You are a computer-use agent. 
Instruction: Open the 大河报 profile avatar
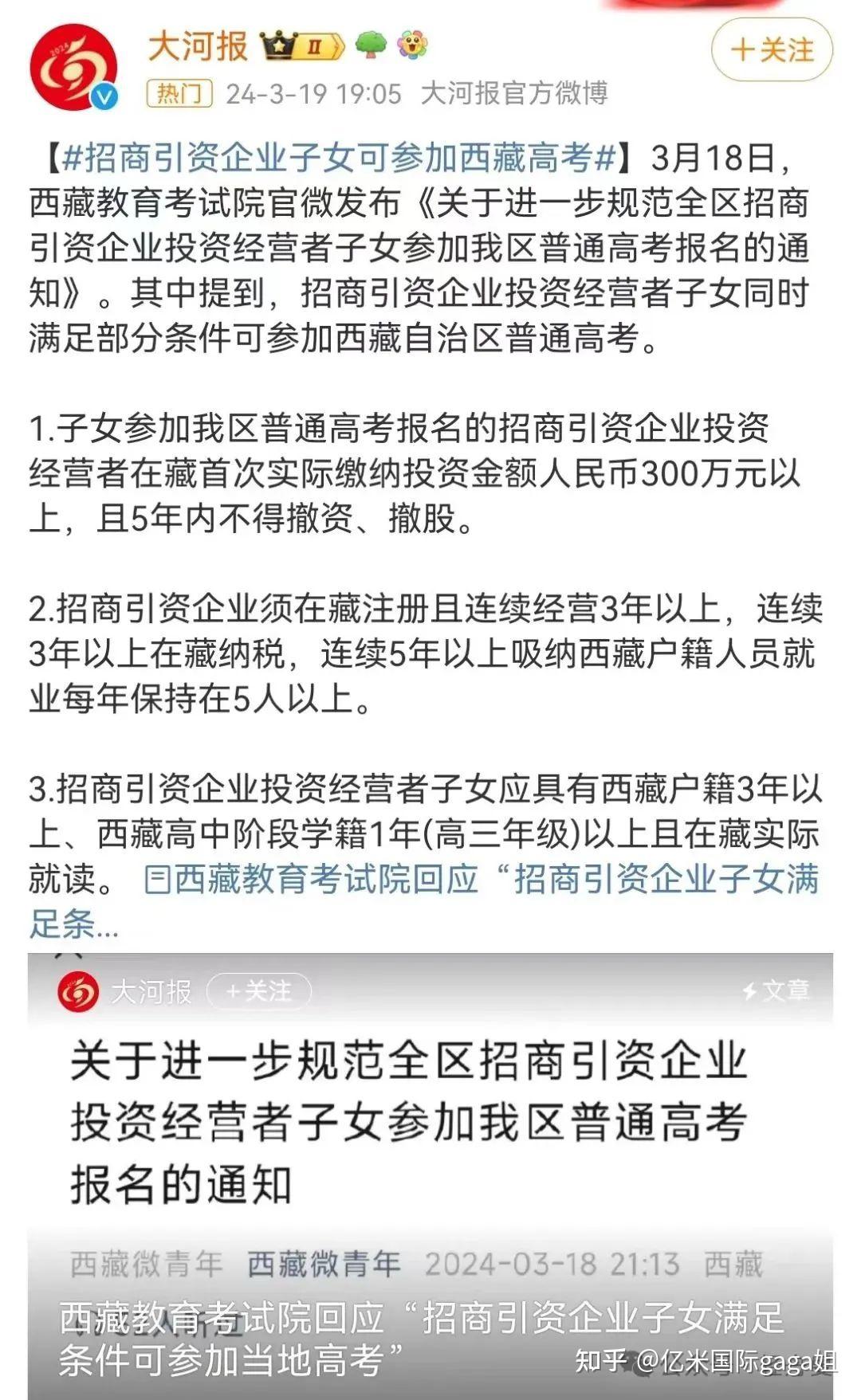click(74, 67)
